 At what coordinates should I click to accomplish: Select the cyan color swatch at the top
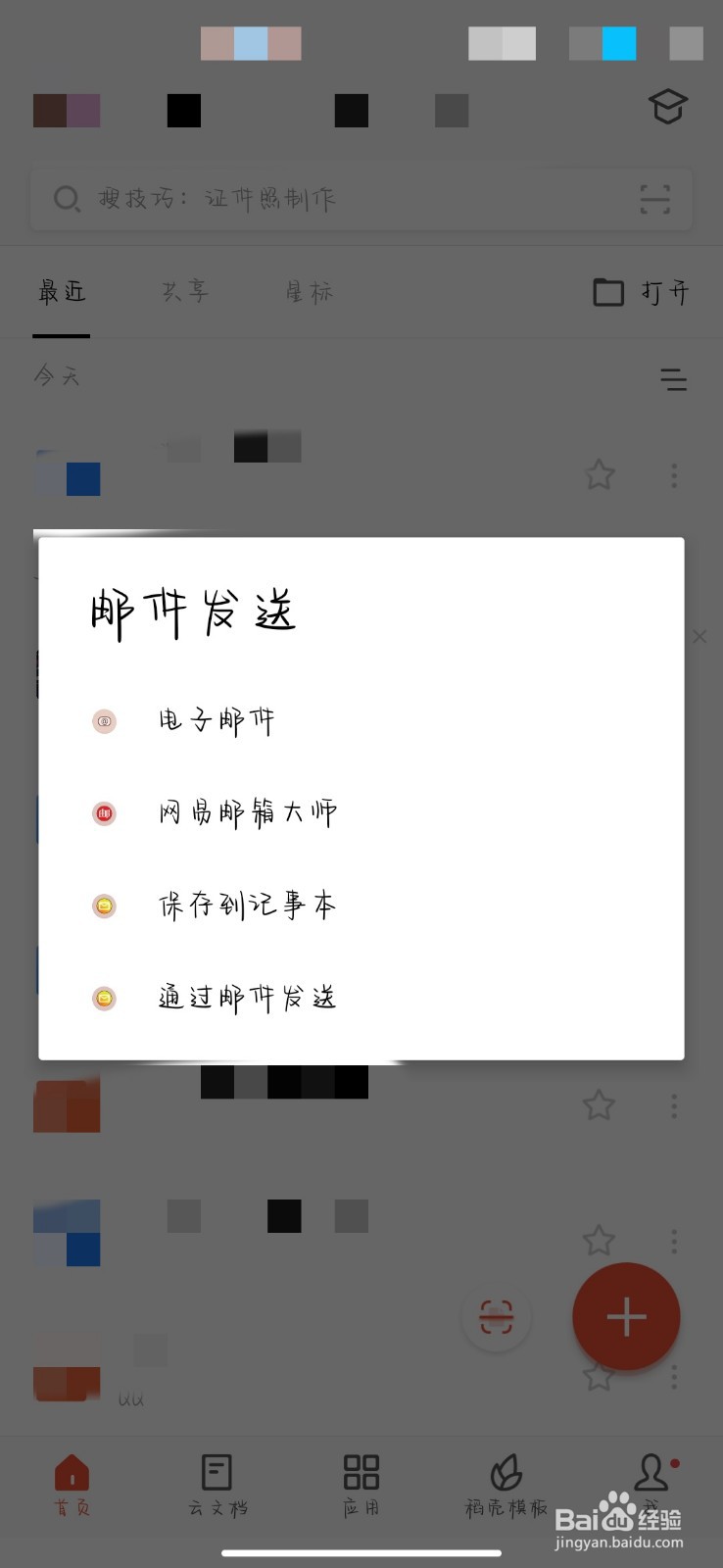(x=620, y=43)
